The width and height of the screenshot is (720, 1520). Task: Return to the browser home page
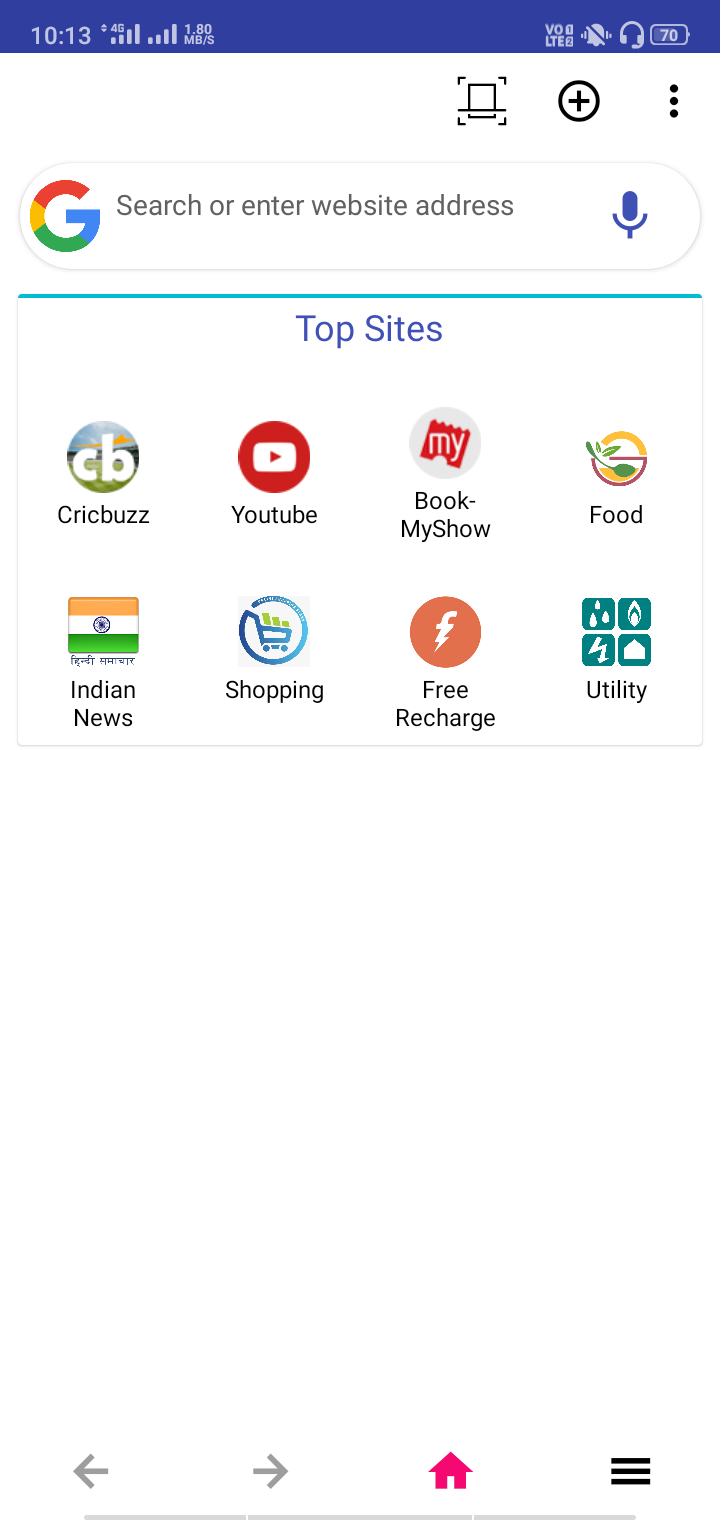(450, 1471)
